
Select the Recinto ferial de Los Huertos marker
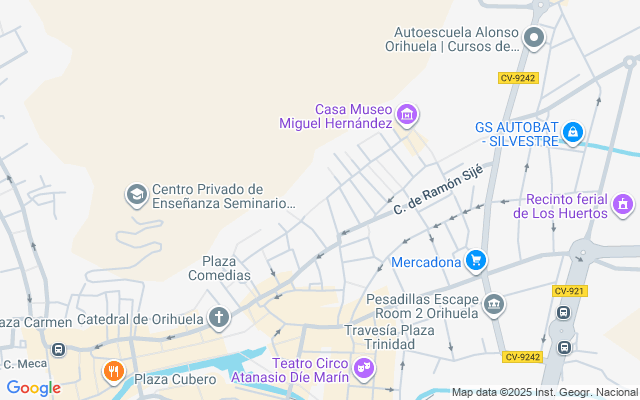click(x=623, y=205)
